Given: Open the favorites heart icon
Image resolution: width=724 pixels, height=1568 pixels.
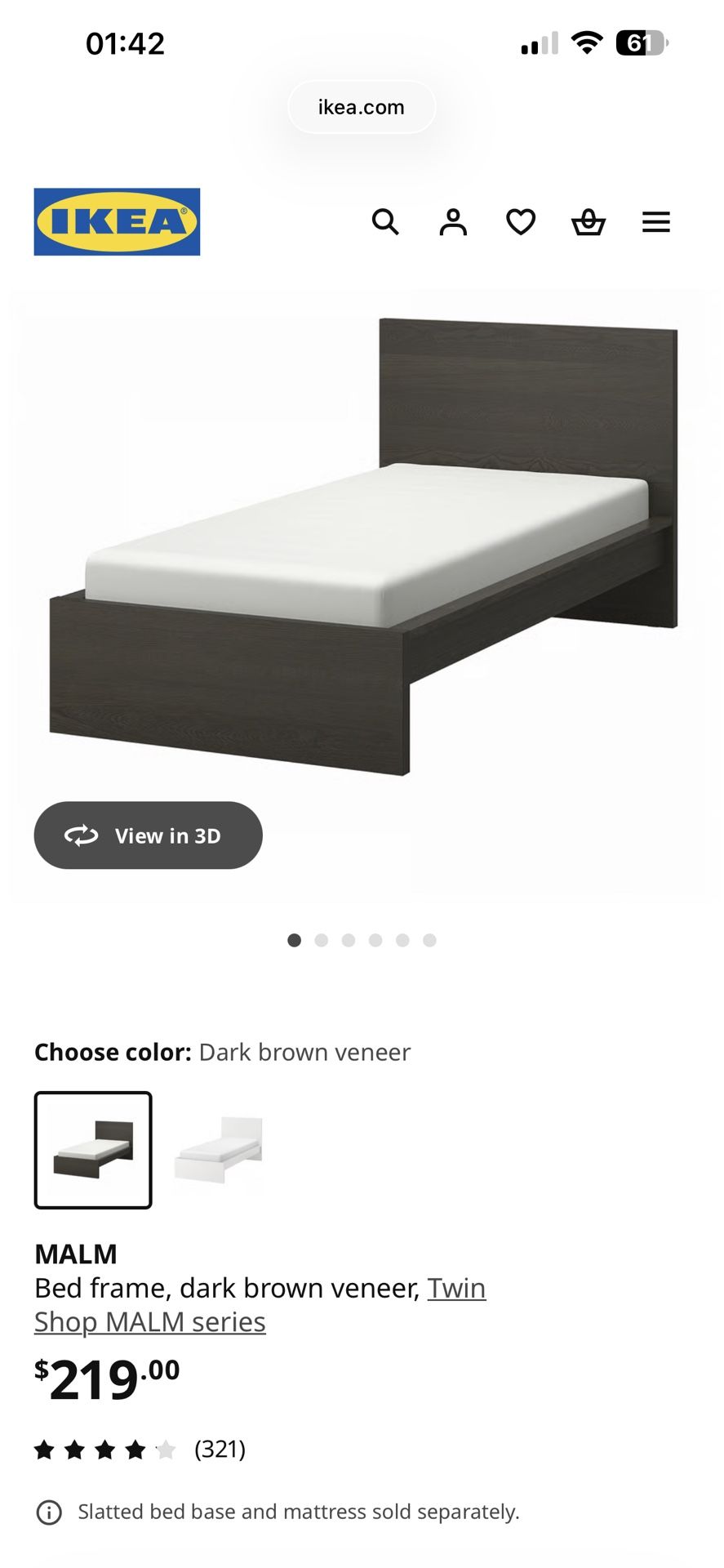Looking at the screenshot, I should coord(521,221).
